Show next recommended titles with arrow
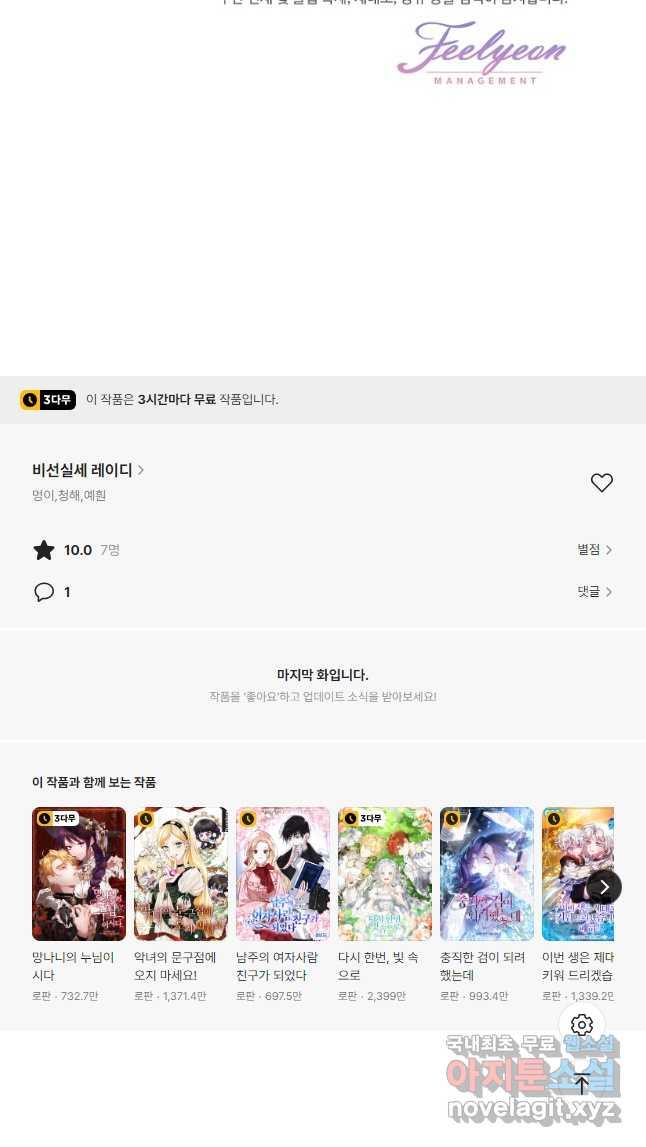This screenshot has height=1147, width=646. [604, 887]
